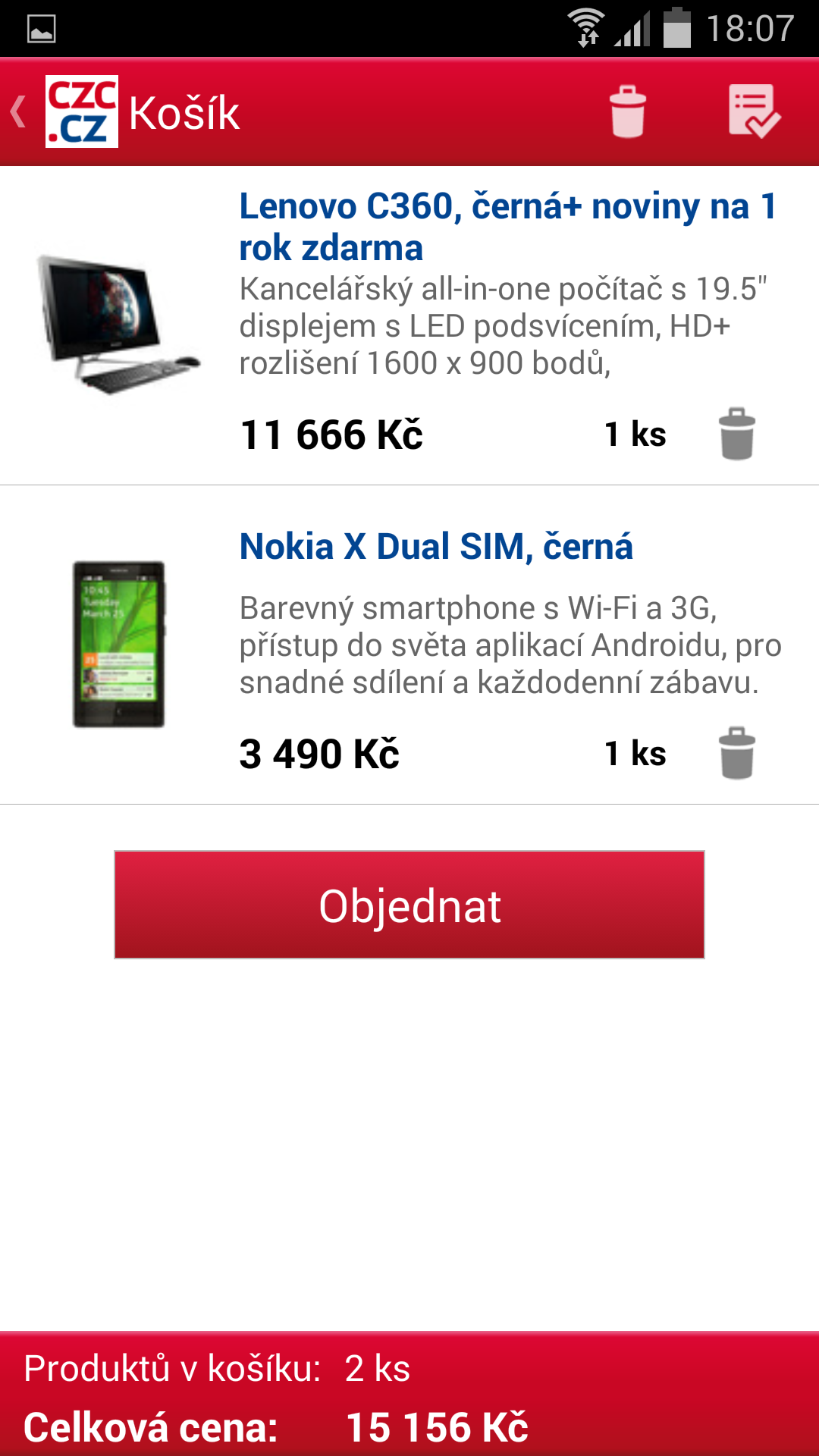The image size is (819, 1456).
Task: Open the order checklist icon in the app bar
Action: 754,111
